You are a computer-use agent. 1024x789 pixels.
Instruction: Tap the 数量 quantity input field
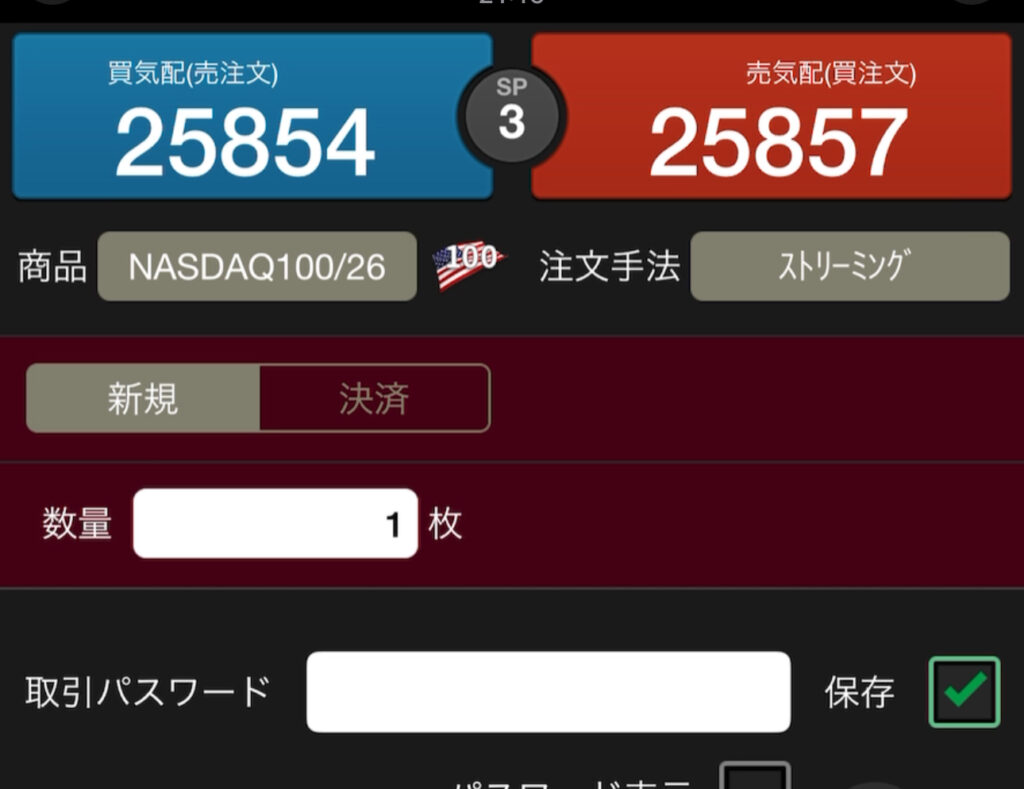tap(275, 523)
